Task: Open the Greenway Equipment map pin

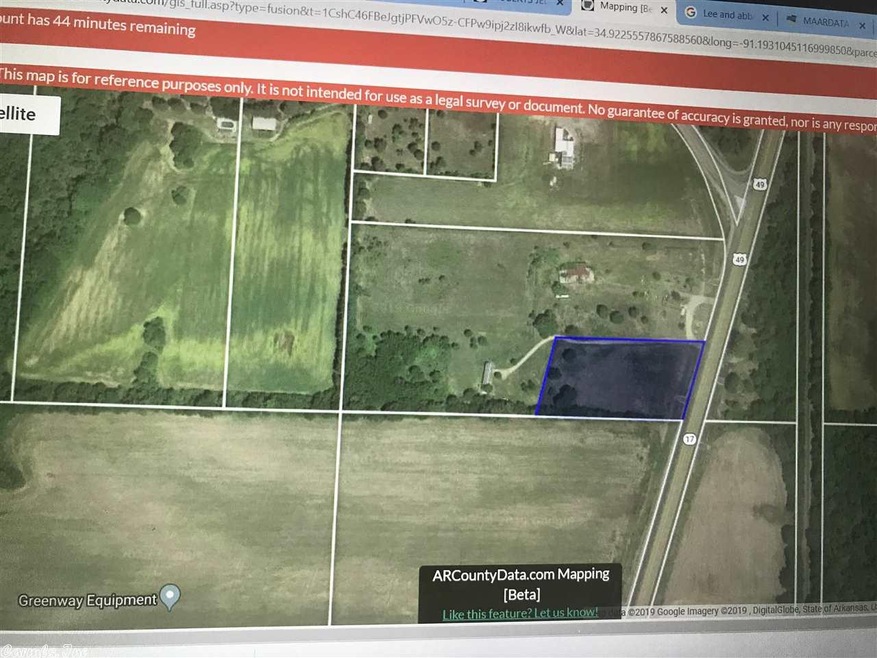Action: pyautogui.click(x=171, y=598)
